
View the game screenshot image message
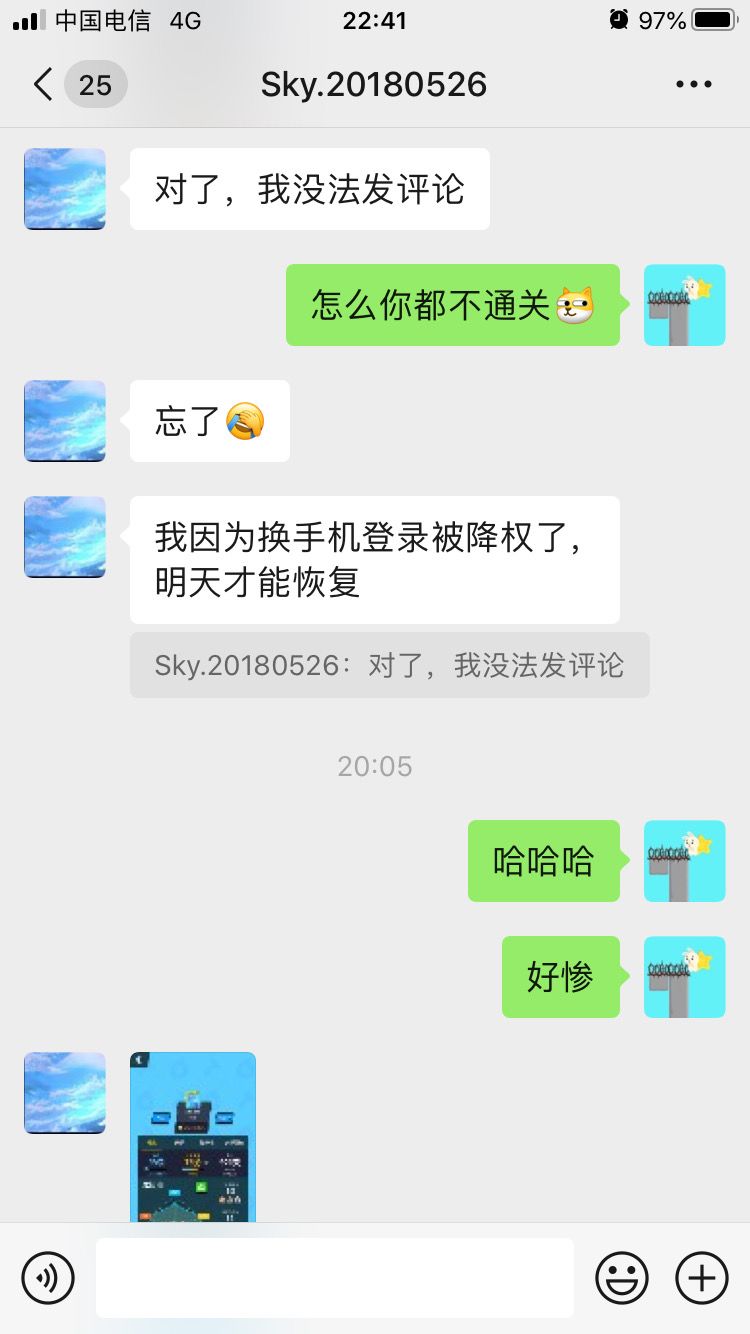pos(193,1137)
